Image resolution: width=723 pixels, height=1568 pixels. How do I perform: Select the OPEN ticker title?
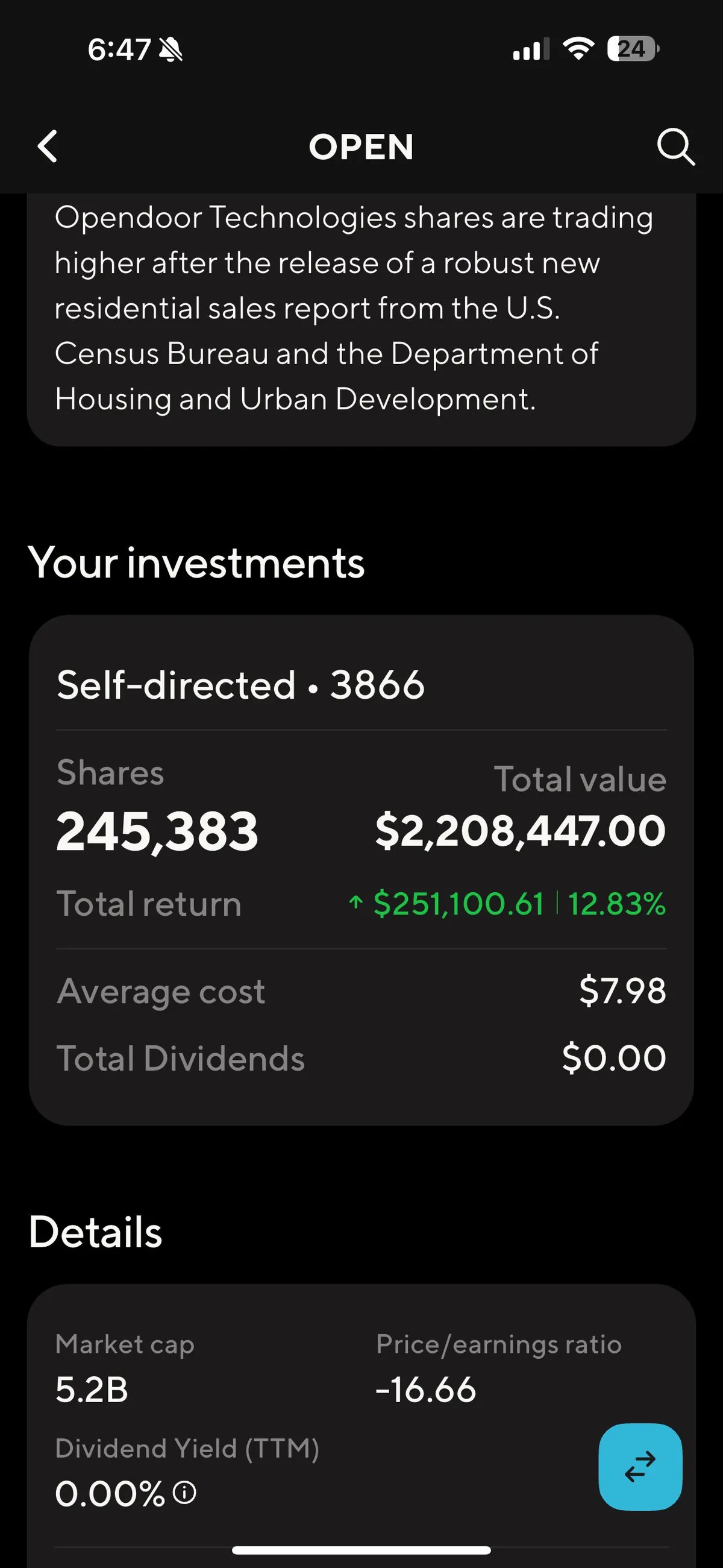coord(361,146)
